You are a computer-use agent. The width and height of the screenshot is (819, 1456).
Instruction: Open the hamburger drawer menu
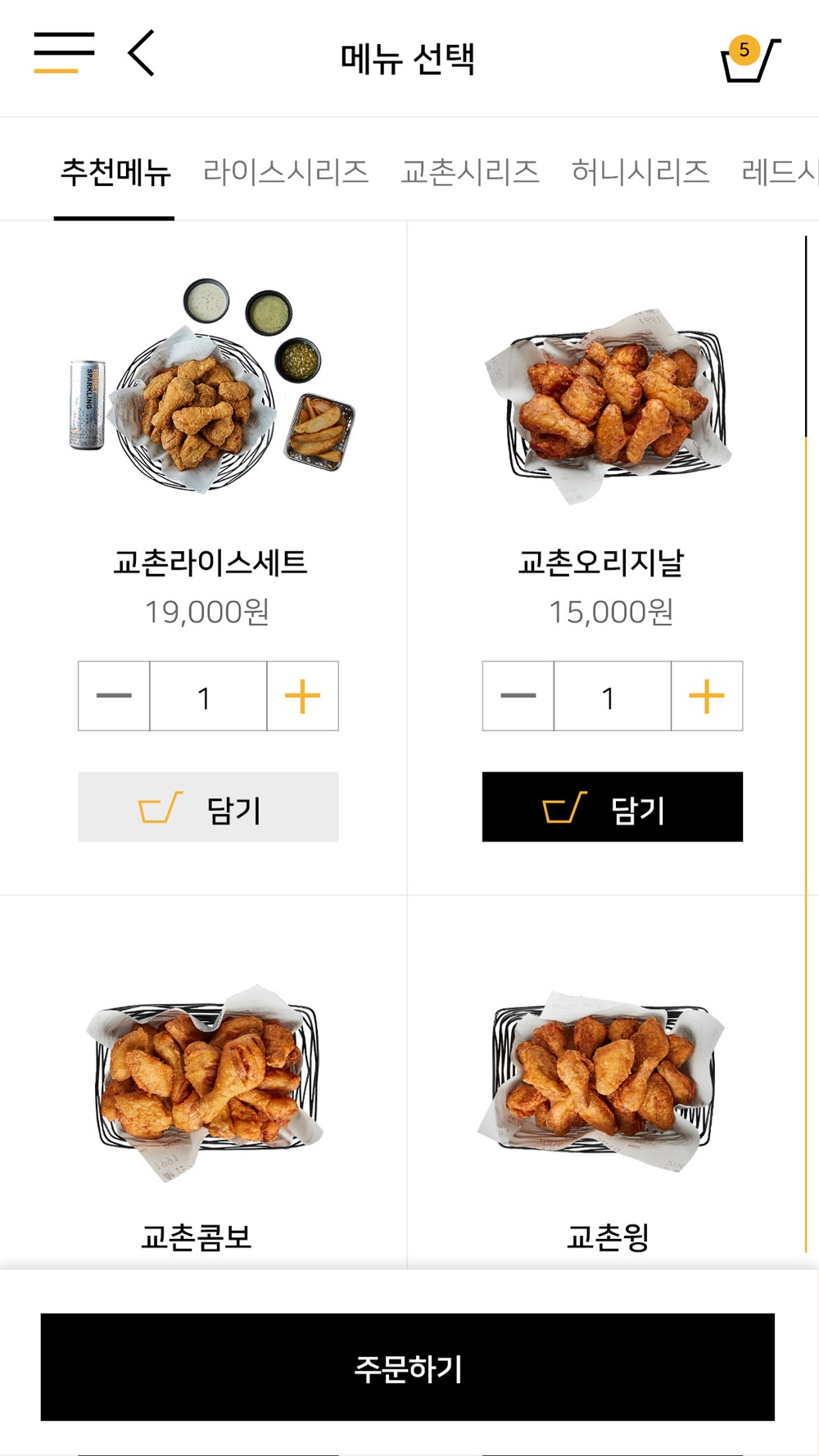point(64,53)
